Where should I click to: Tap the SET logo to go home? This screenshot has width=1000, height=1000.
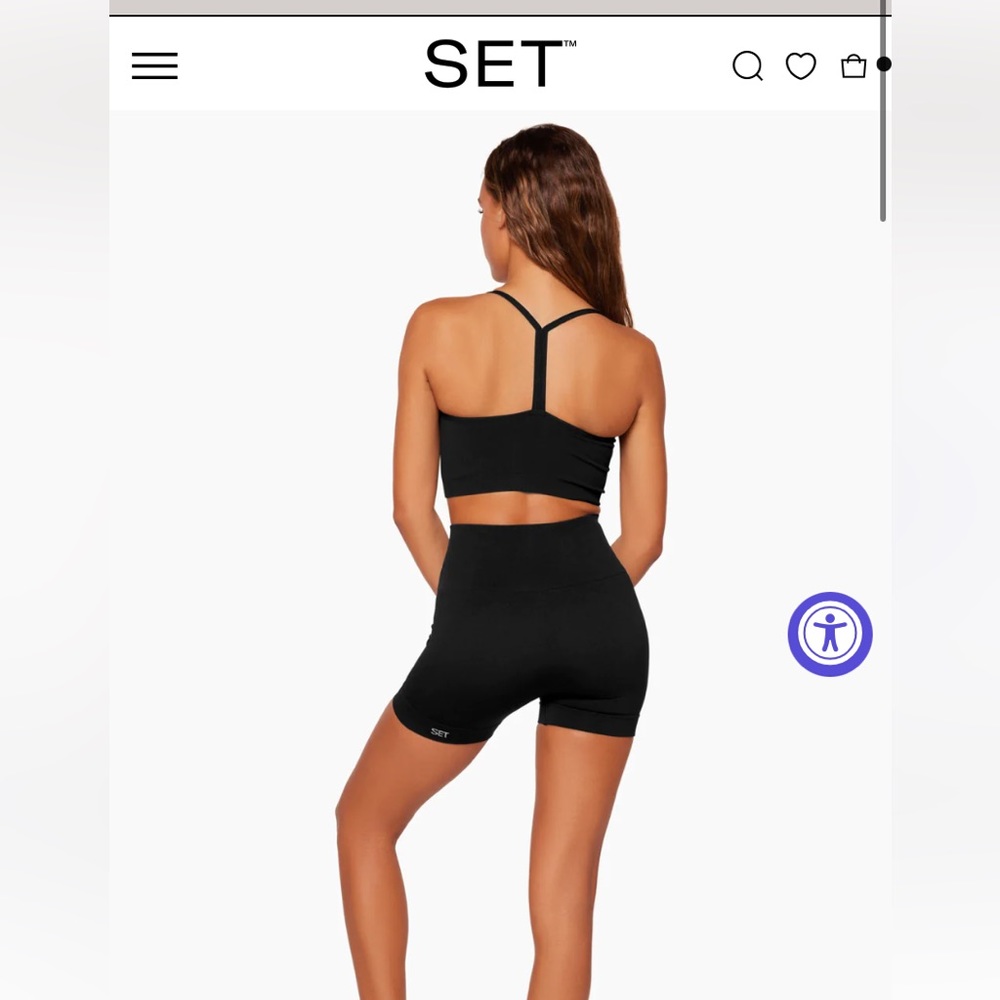[x=499, y=64]
